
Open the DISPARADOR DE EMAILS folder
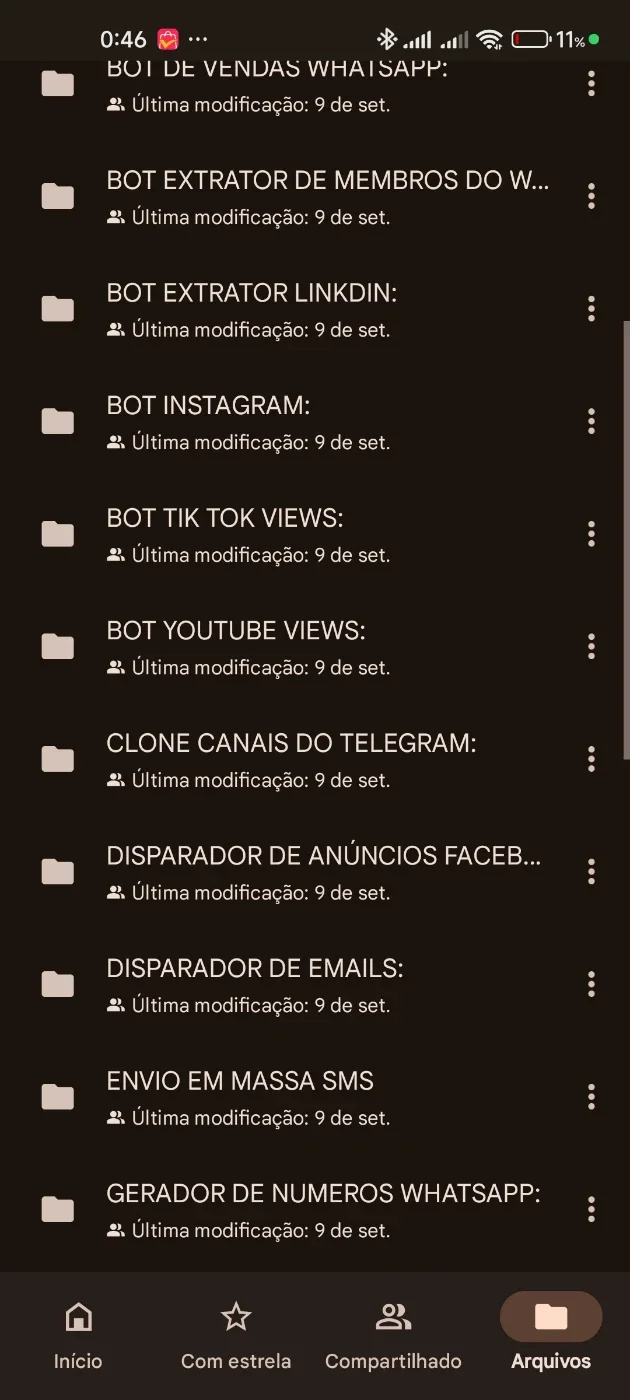(300, 984)
